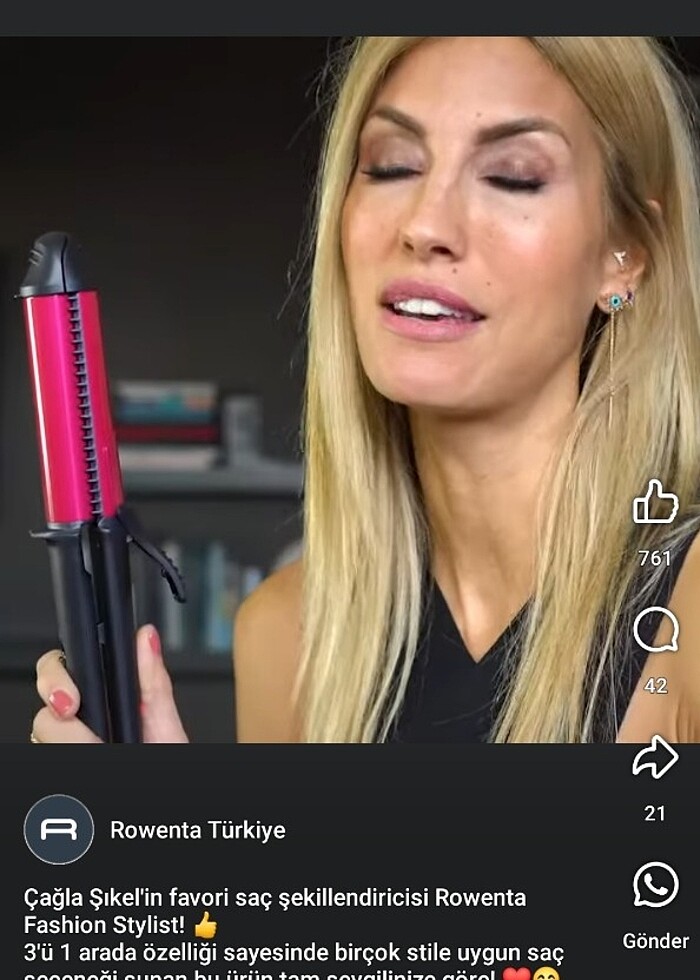The image size is (700, 980).
Task: Share this video with the arrow icon
Action: pos(655,758)
